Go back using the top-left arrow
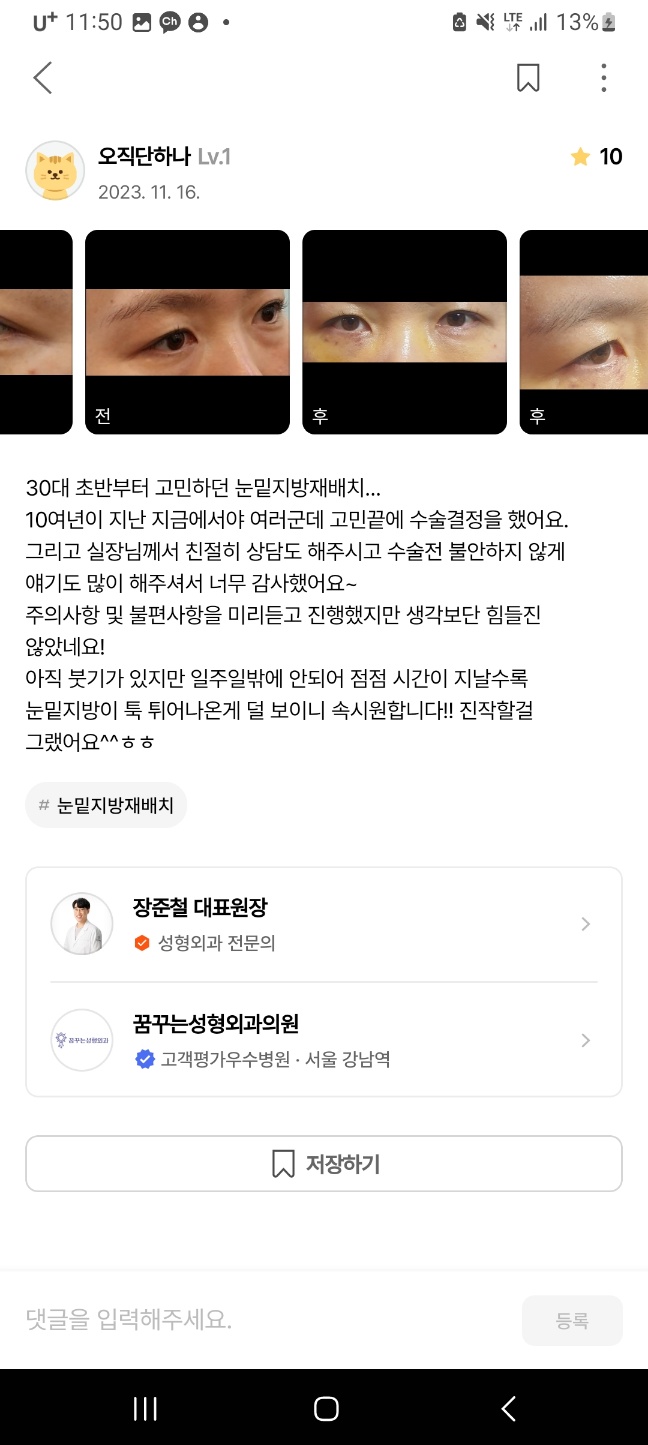The width and height of the screenshot is (648, 1445). coord(42,78)
